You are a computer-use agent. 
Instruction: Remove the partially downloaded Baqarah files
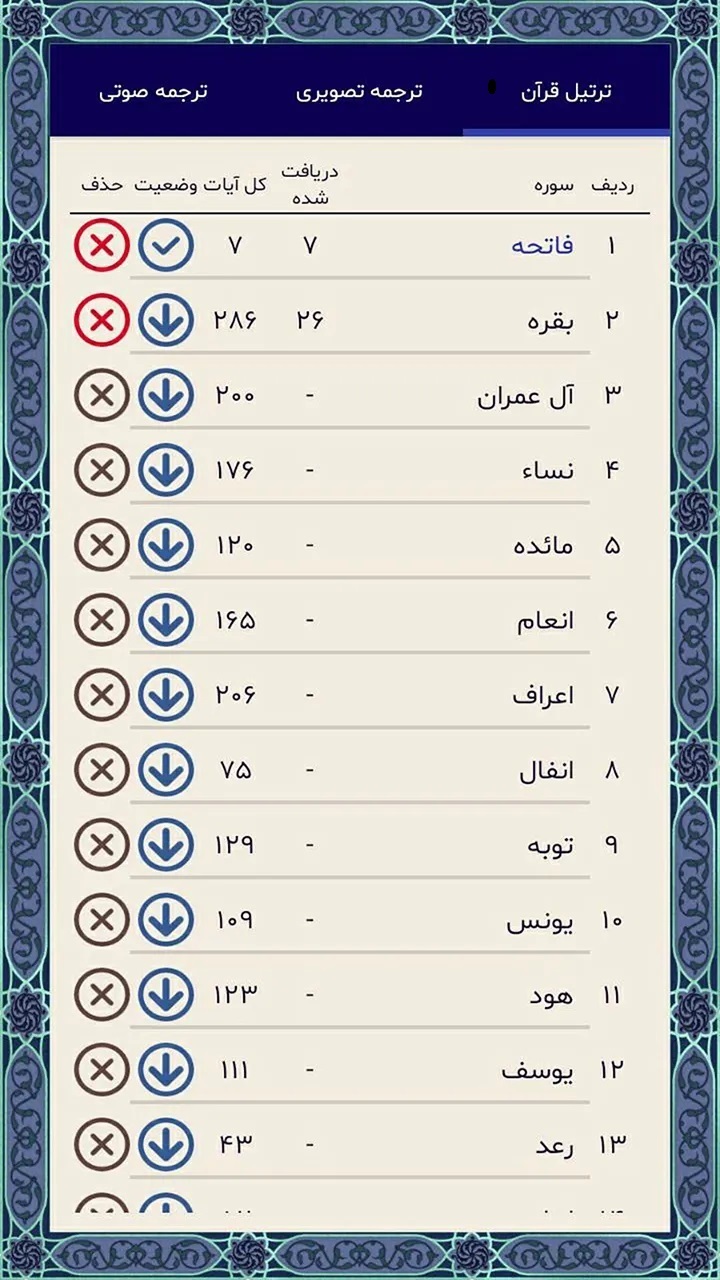click(101, 320)
